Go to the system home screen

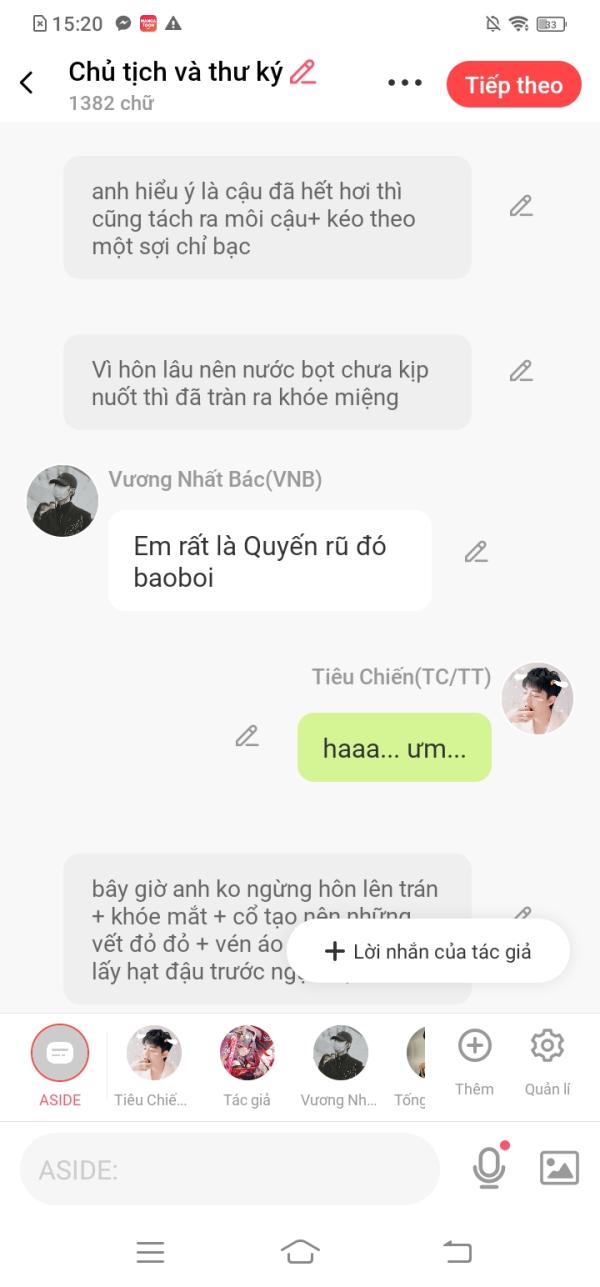point(300,1251)
